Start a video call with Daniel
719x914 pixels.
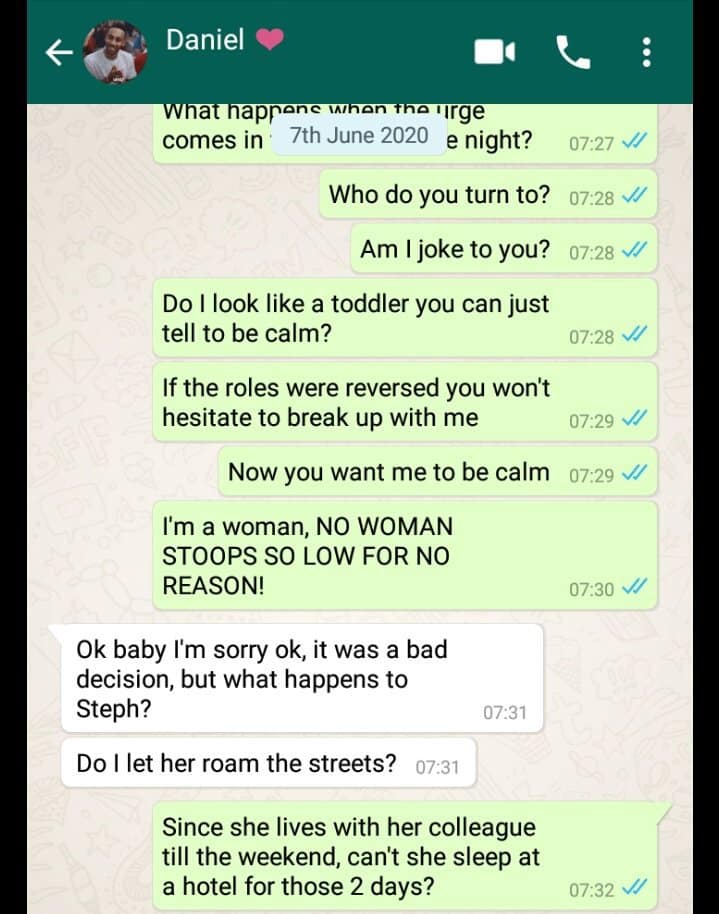point(494,52)
